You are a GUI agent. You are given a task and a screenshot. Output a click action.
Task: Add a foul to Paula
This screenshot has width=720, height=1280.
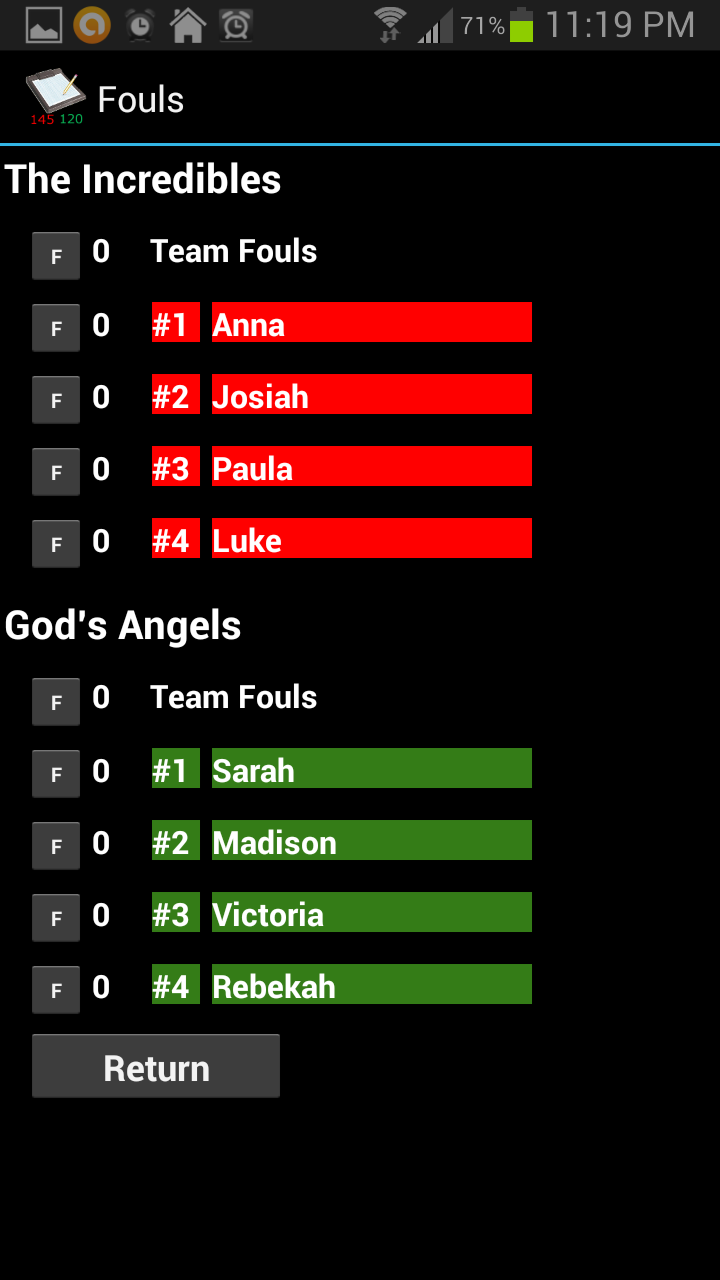(x=55, y=471)
